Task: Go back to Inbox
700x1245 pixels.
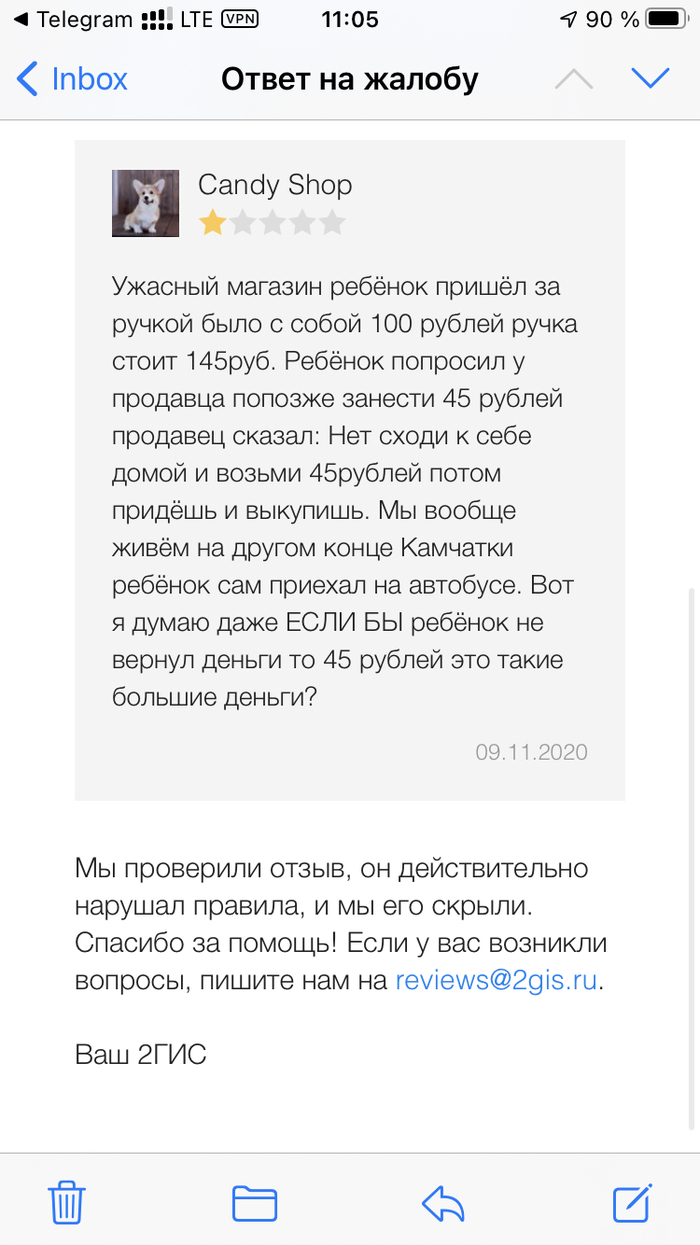Action: click(73, 79)
